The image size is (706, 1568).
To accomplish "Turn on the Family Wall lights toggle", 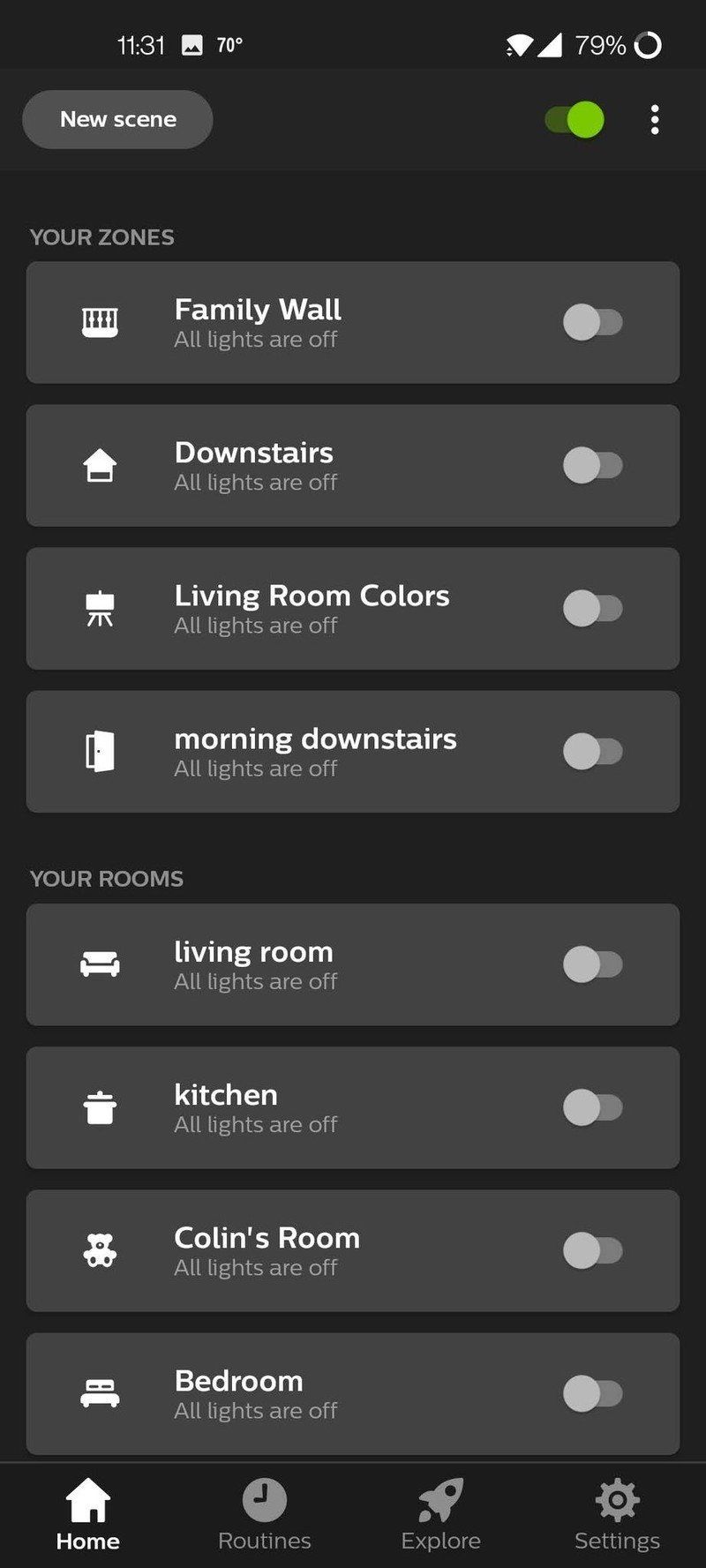I will point(592,322).
